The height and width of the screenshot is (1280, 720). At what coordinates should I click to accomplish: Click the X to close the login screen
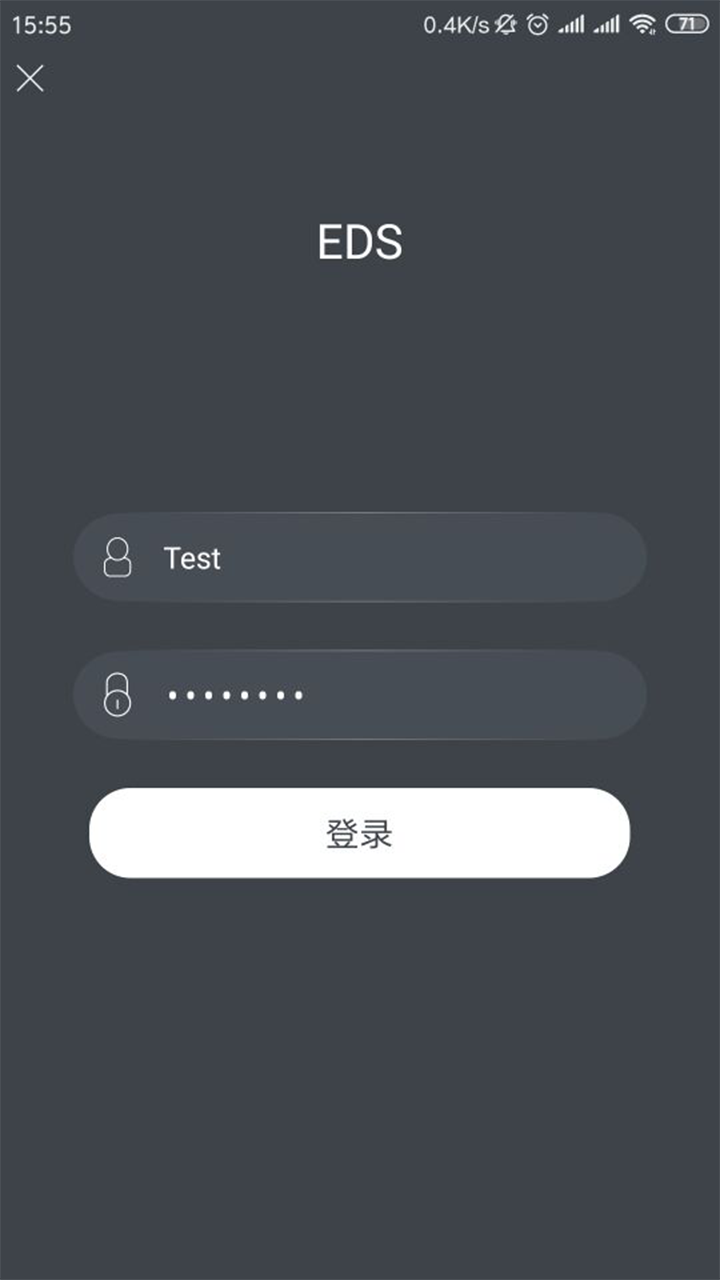(x=31, y=79)
